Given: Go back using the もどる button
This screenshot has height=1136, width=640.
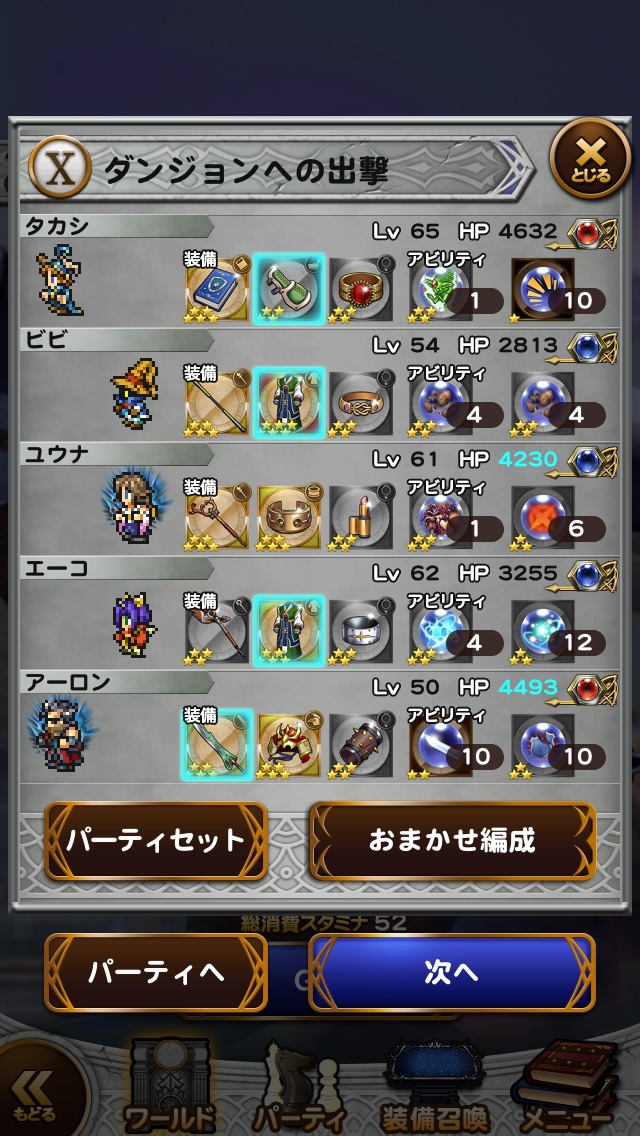Looking at the screenshot, I should click(x=36, y=1095).
